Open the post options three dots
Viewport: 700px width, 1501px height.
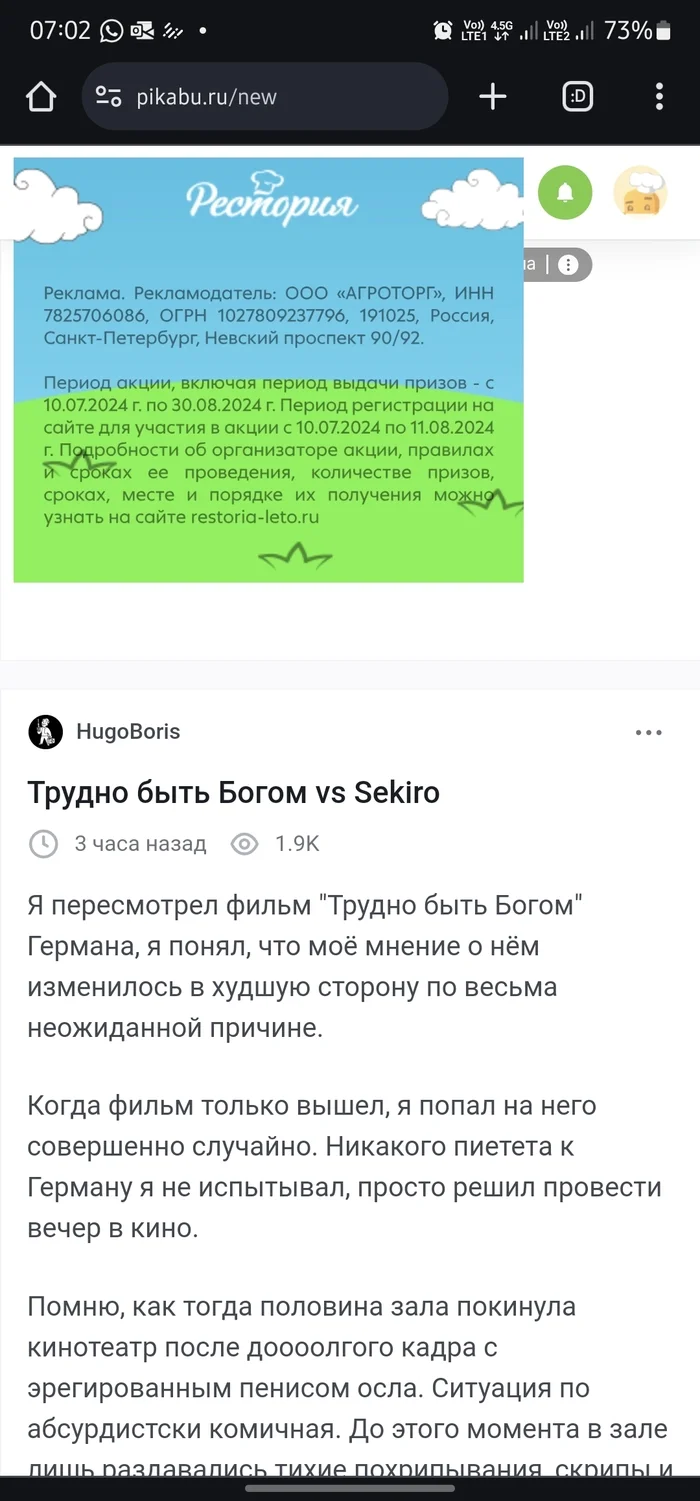click(x=649, y=733)
